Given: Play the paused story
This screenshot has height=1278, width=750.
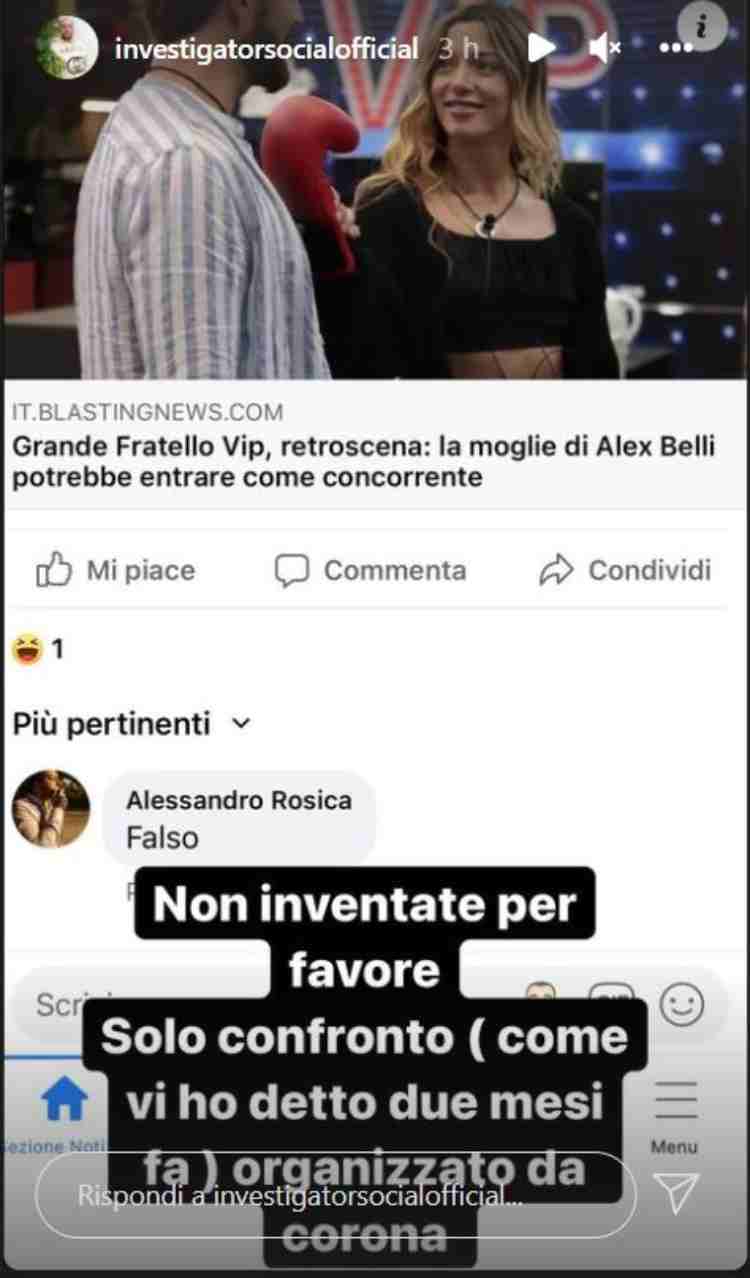Looking at the screenshot, I should [x=541, y=47].
